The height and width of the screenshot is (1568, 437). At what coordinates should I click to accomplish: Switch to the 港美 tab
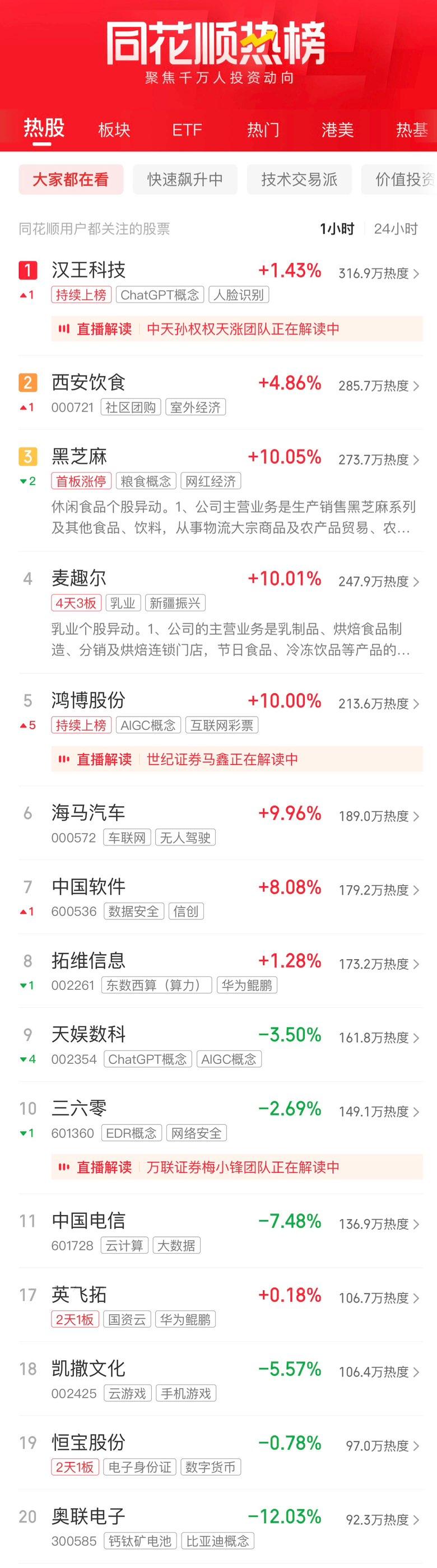(x=337, y=129)
